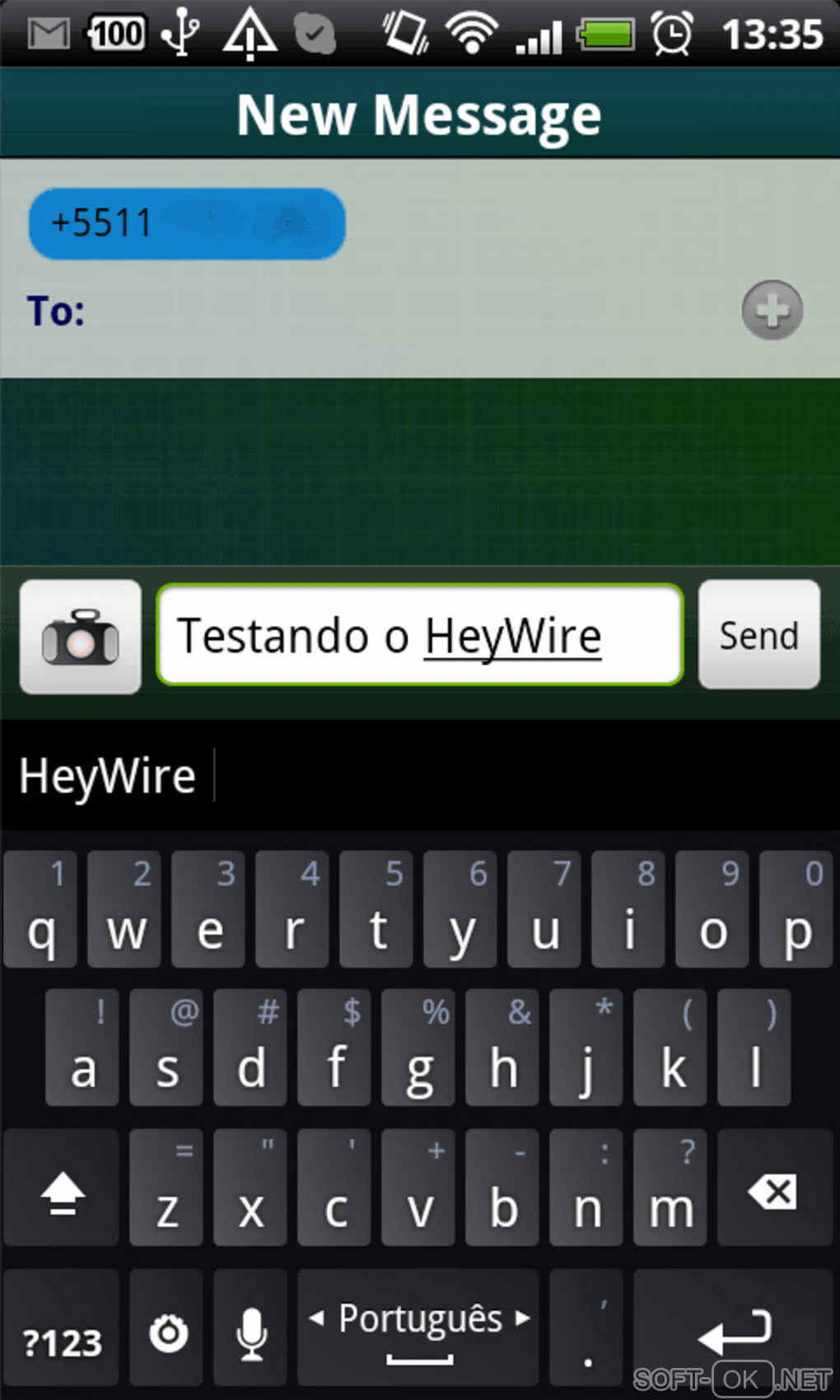Screen dimensions: 840x1400
Task: Focus the message field with 'Testando o HeyWire'
Action: [419, 635]
